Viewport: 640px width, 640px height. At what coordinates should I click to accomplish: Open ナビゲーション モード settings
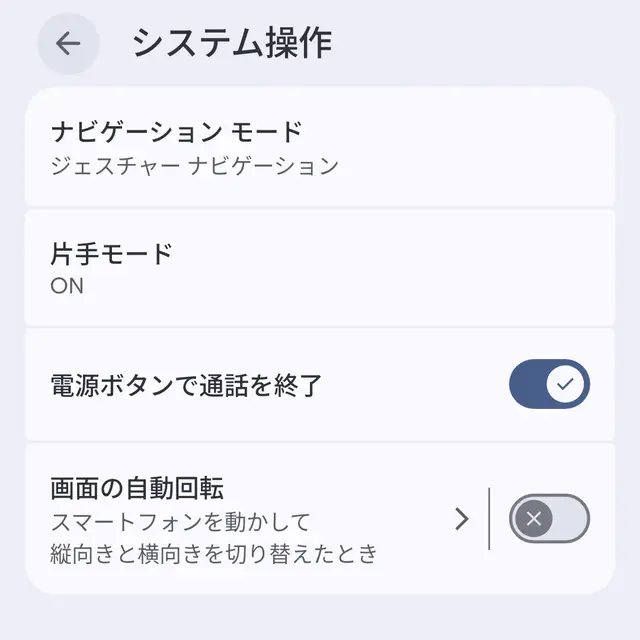click(318, 147)
